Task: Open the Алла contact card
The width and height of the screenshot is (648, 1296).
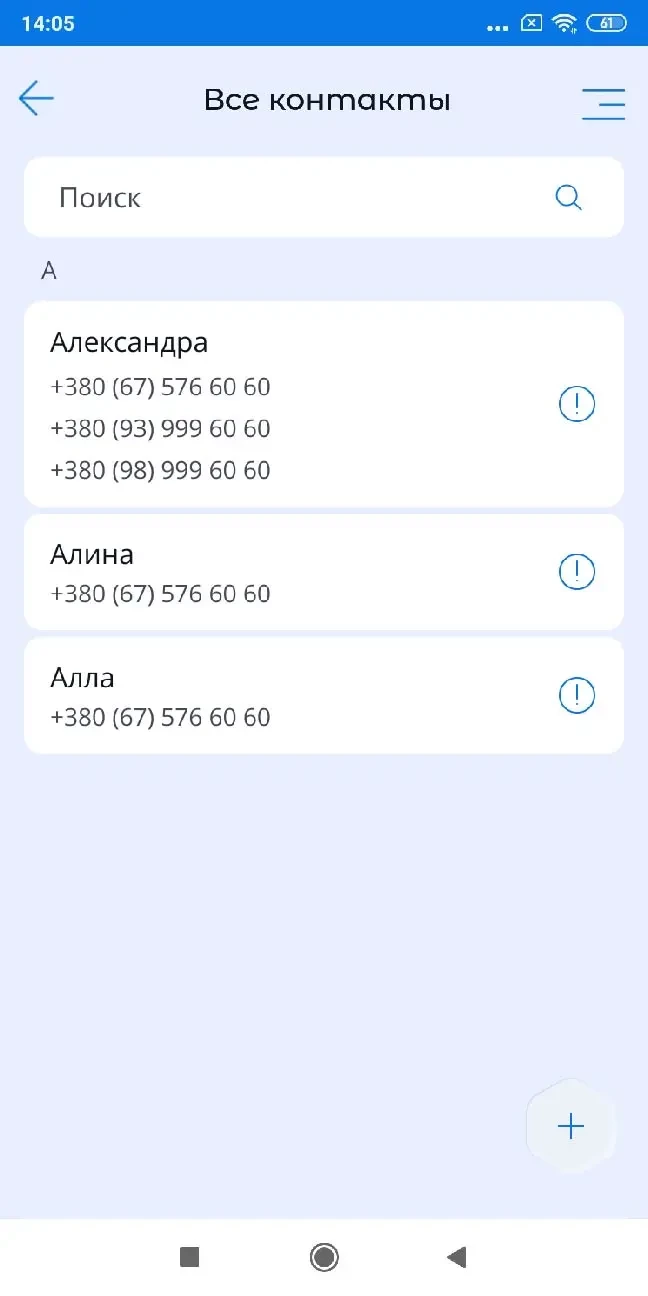Action: pos(280,696)
